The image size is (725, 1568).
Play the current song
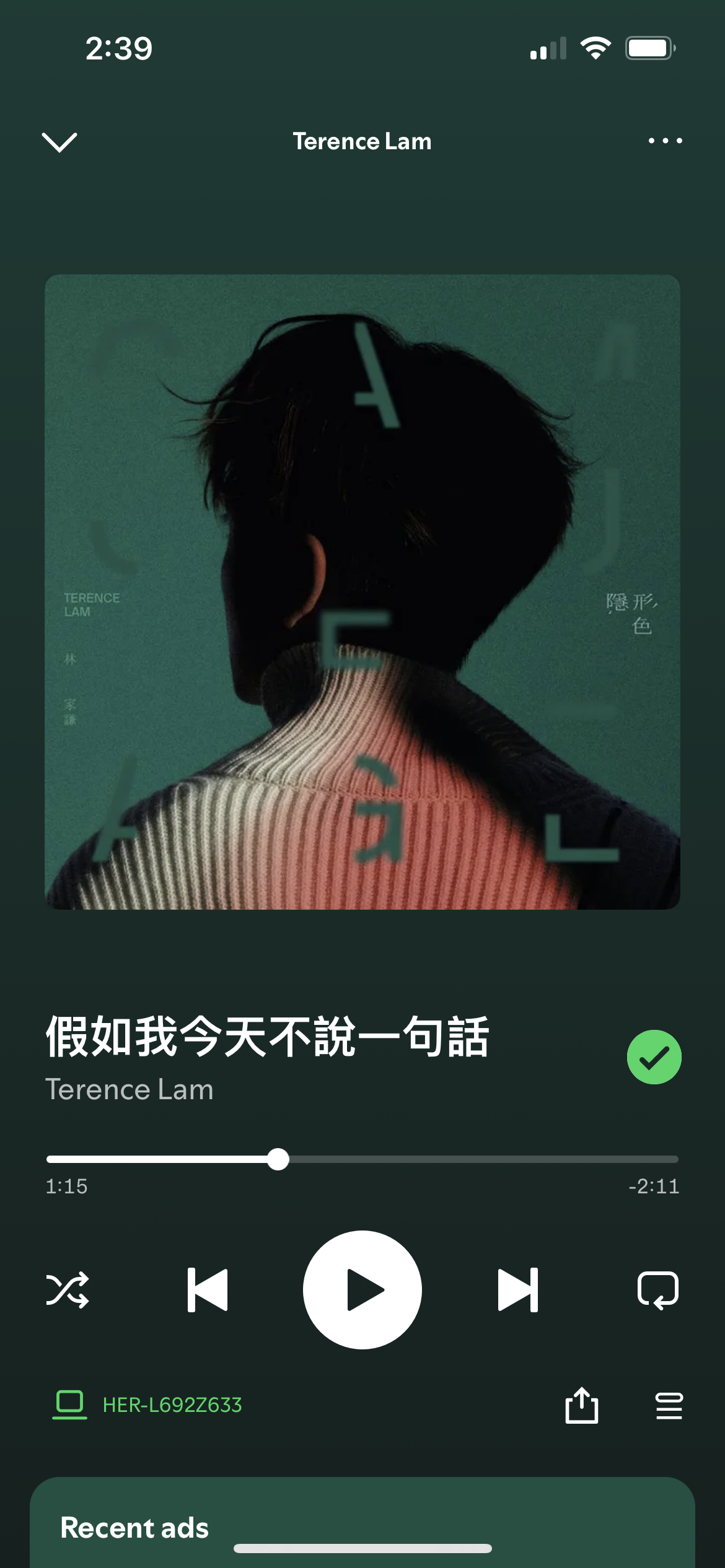tap(362, 1290)
